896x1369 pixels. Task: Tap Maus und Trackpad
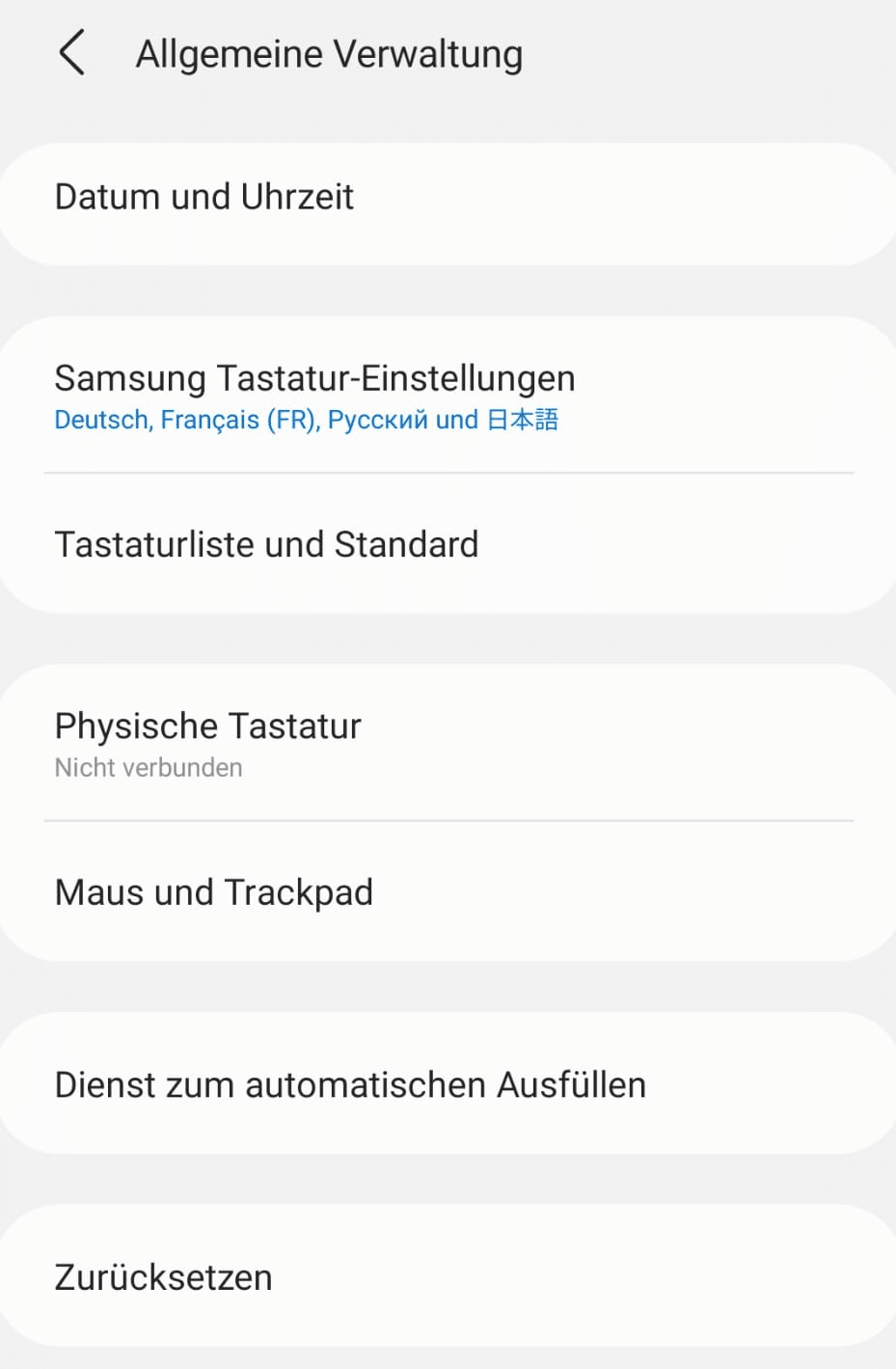point(214,892)
